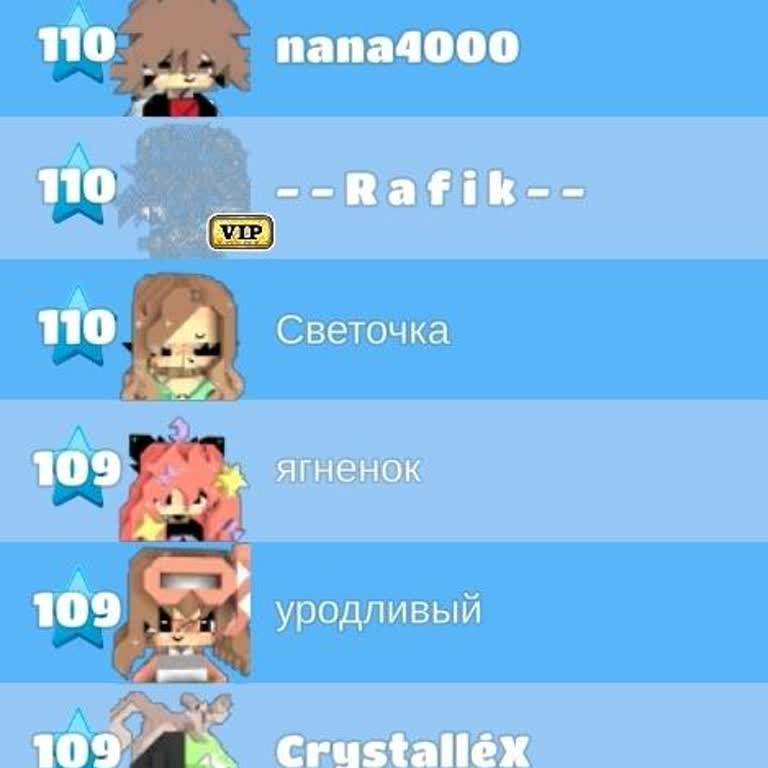The height and width of the screenshot is (768, 768).
Task: Open the CrystalléX player row
Action: (400, 748)
